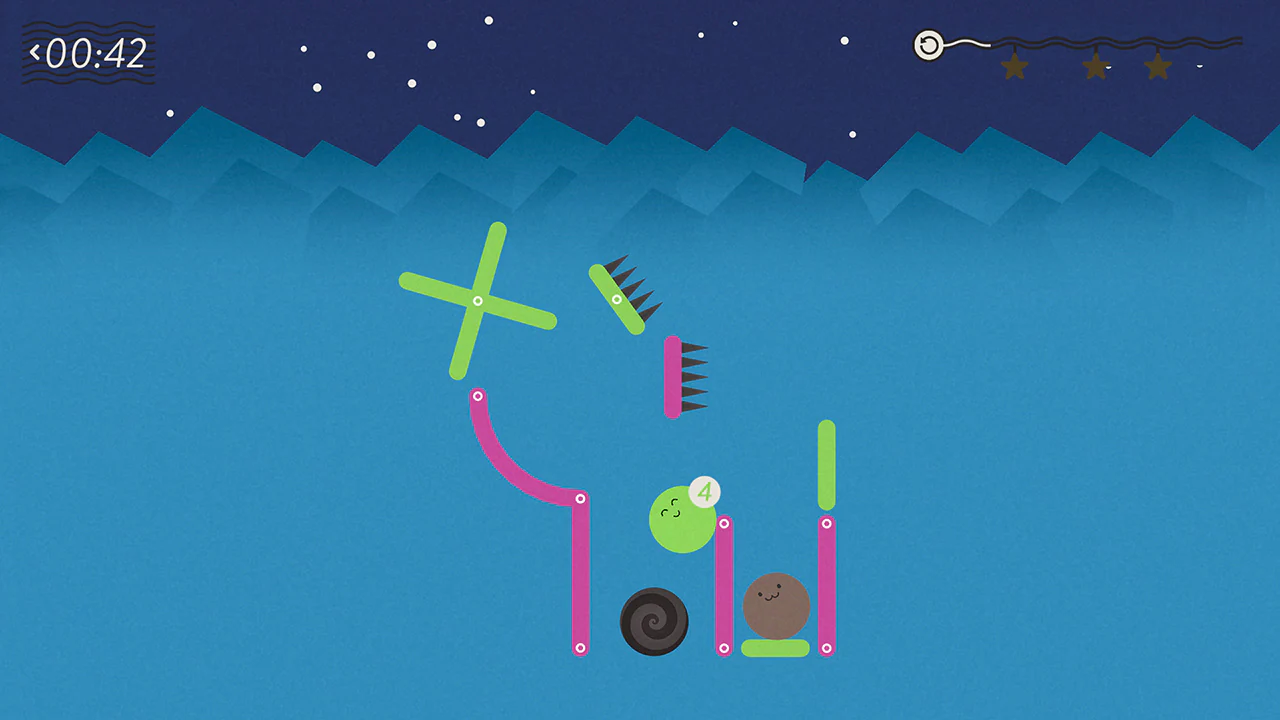Viewport: 1280px width, 720px height.
Task: Go back using the arrow beside timer
Action: (x=35, y=52)
